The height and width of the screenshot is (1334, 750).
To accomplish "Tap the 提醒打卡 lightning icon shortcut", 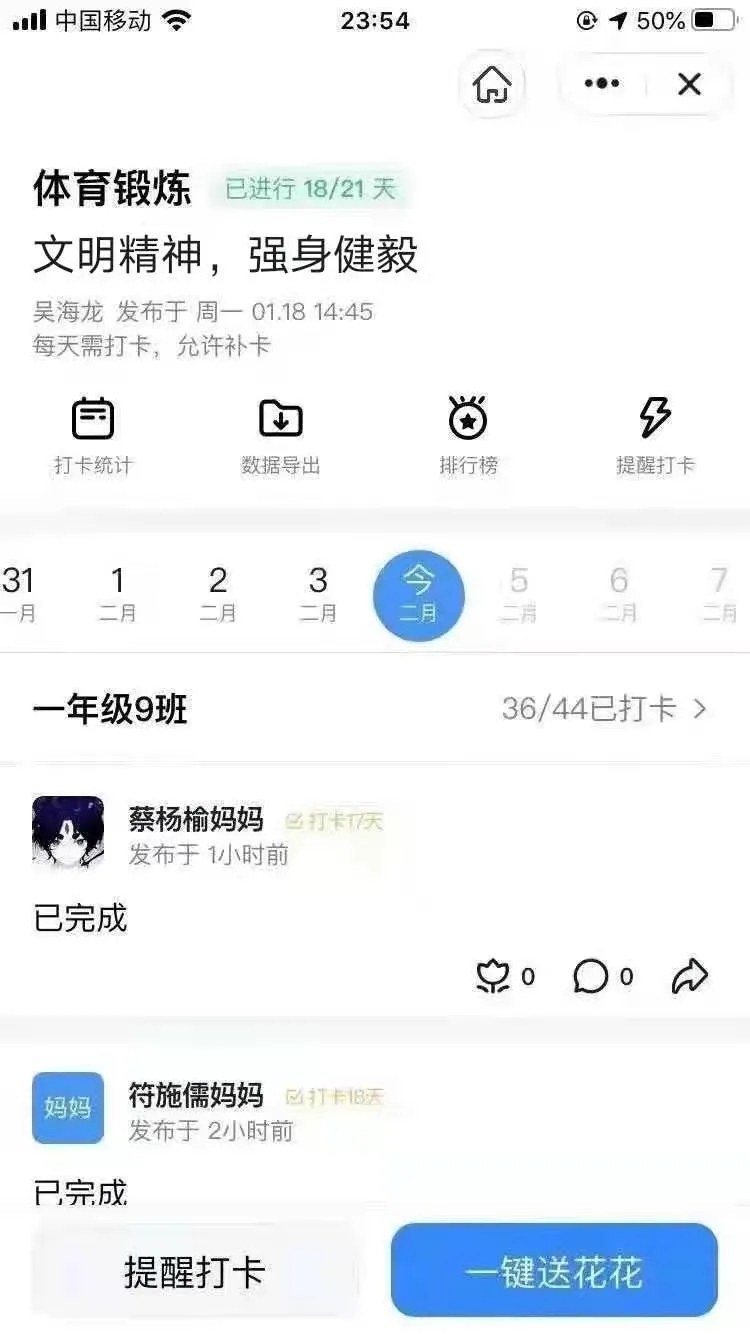I will coord(655,435).
